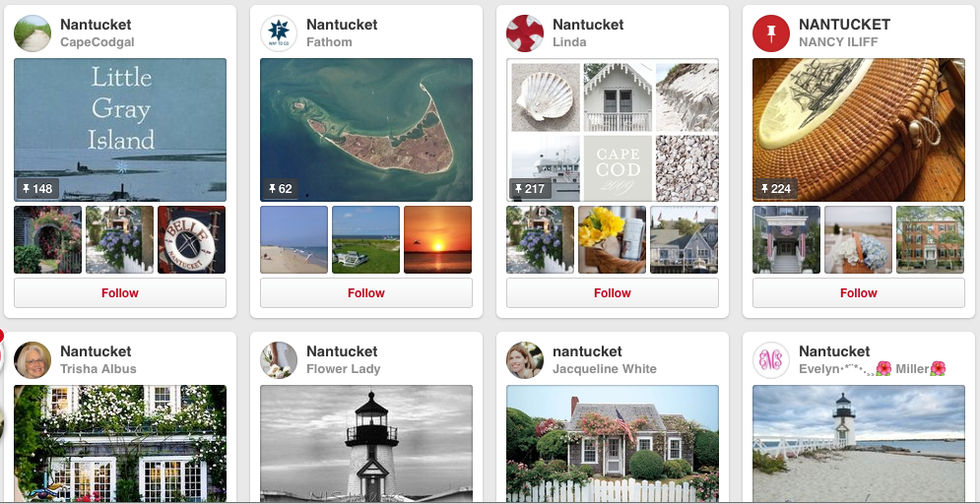The width and height of the screenshot is (980, 504).
Task: Open the yellow flowers pin in Linda's board
Action: pyautogui.click(x=612, y=240)
